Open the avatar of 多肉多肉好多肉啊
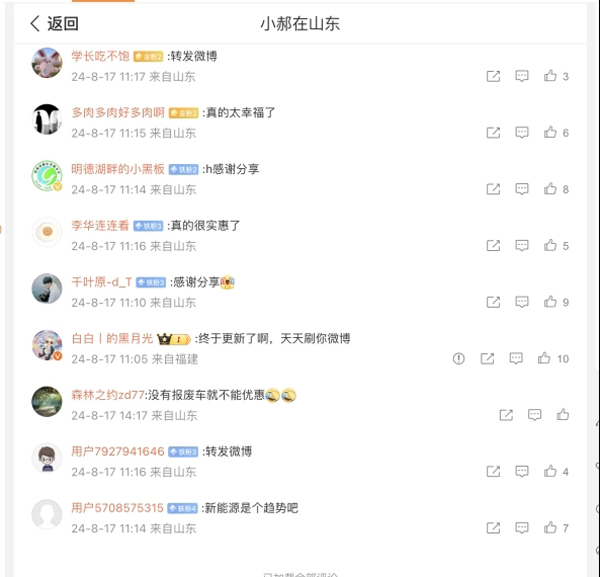Screen dimensions: 600x577 (47, 119)
